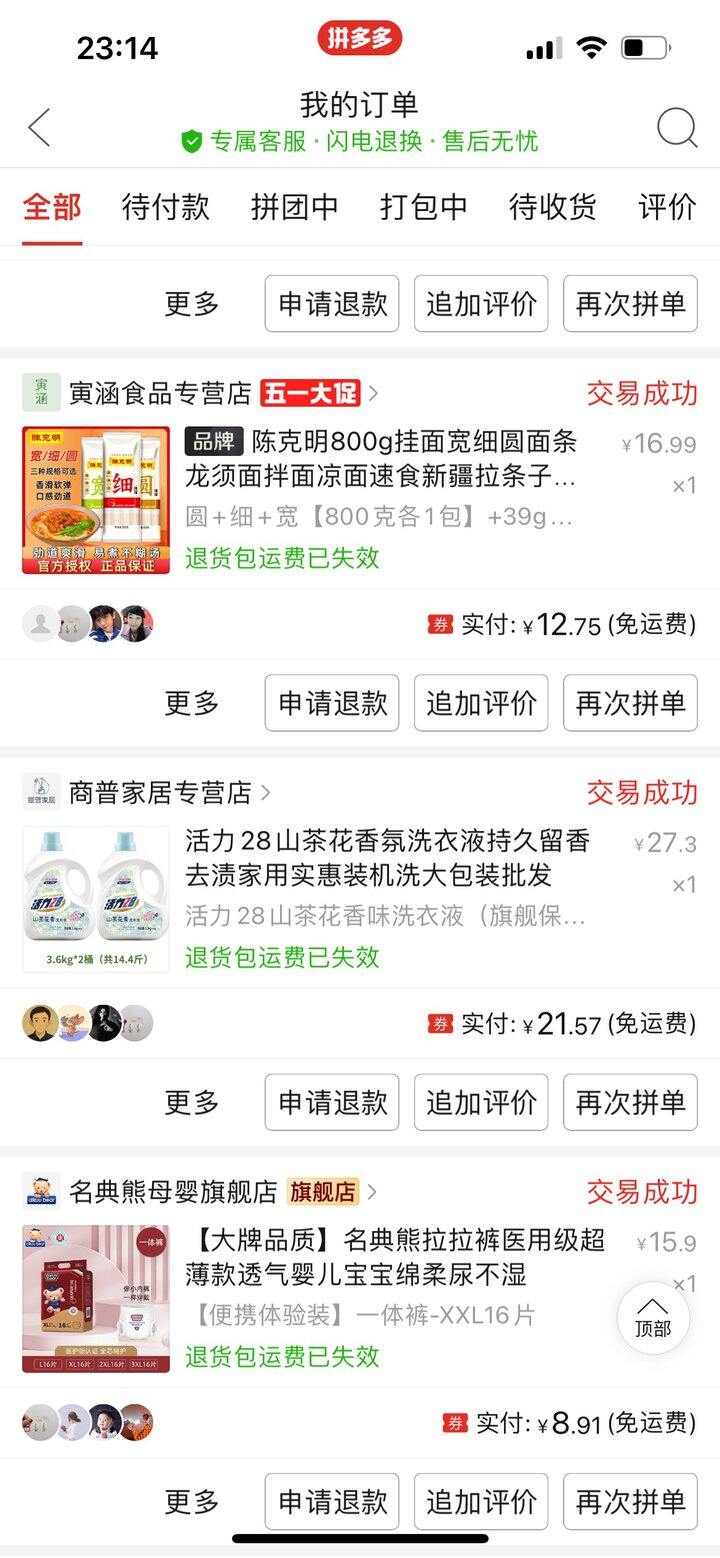The image size is (720, 1558).
Task: Reorder the 陈克明挂面 with 再次拼单
Action: pyautogui.click(x=630, y=703)
